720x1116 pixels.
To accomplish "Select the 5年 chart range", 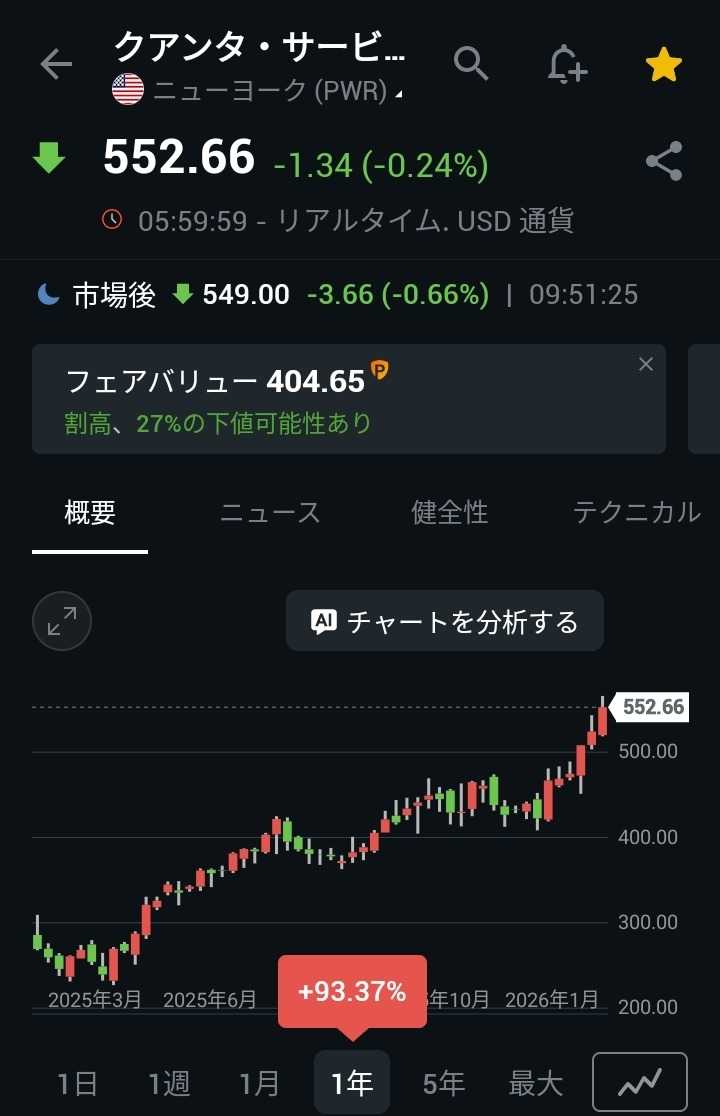I will pyautogui.click(x=443, y=1083).
